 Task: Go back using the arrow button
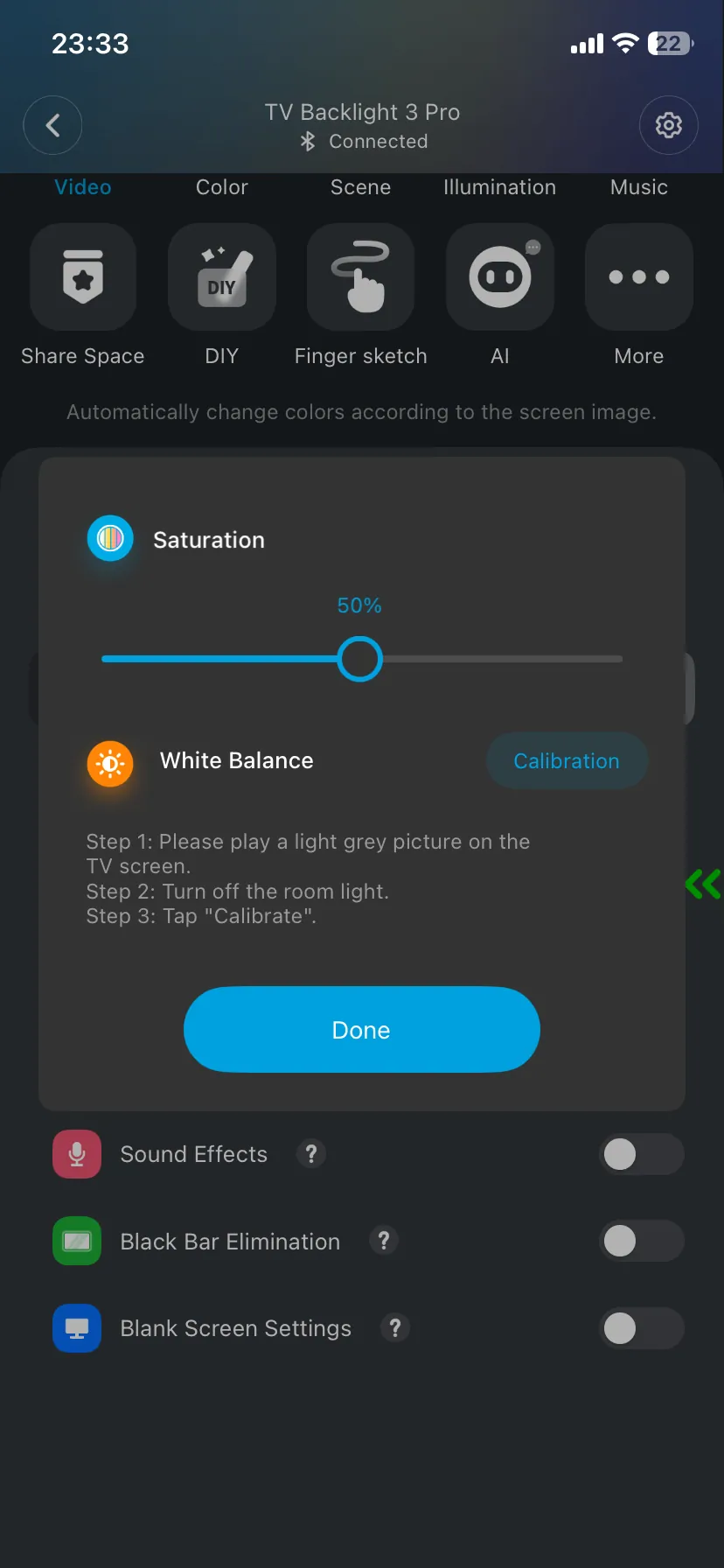[52, 125]
